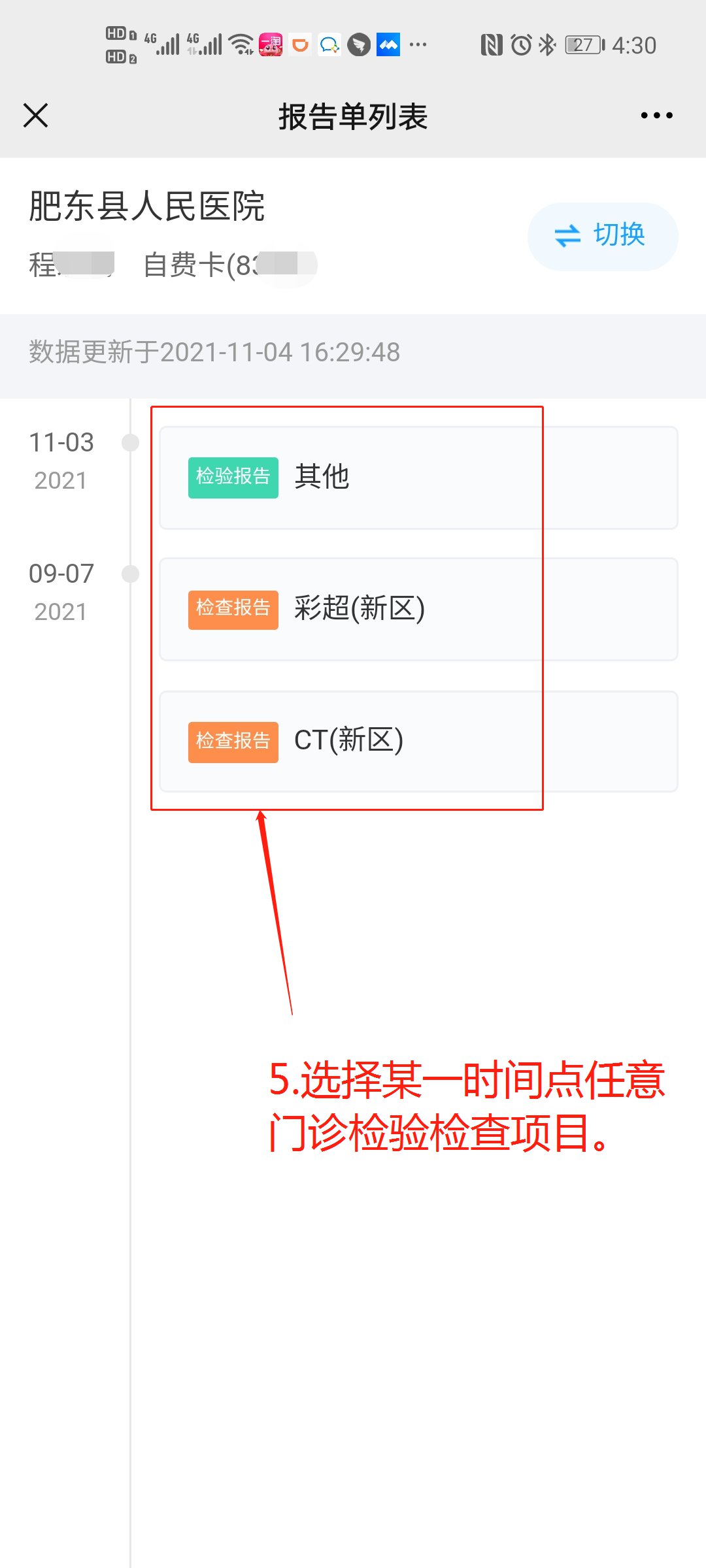Open the three-dot overflow menu
706x1568 pixels.
point(656,116)
